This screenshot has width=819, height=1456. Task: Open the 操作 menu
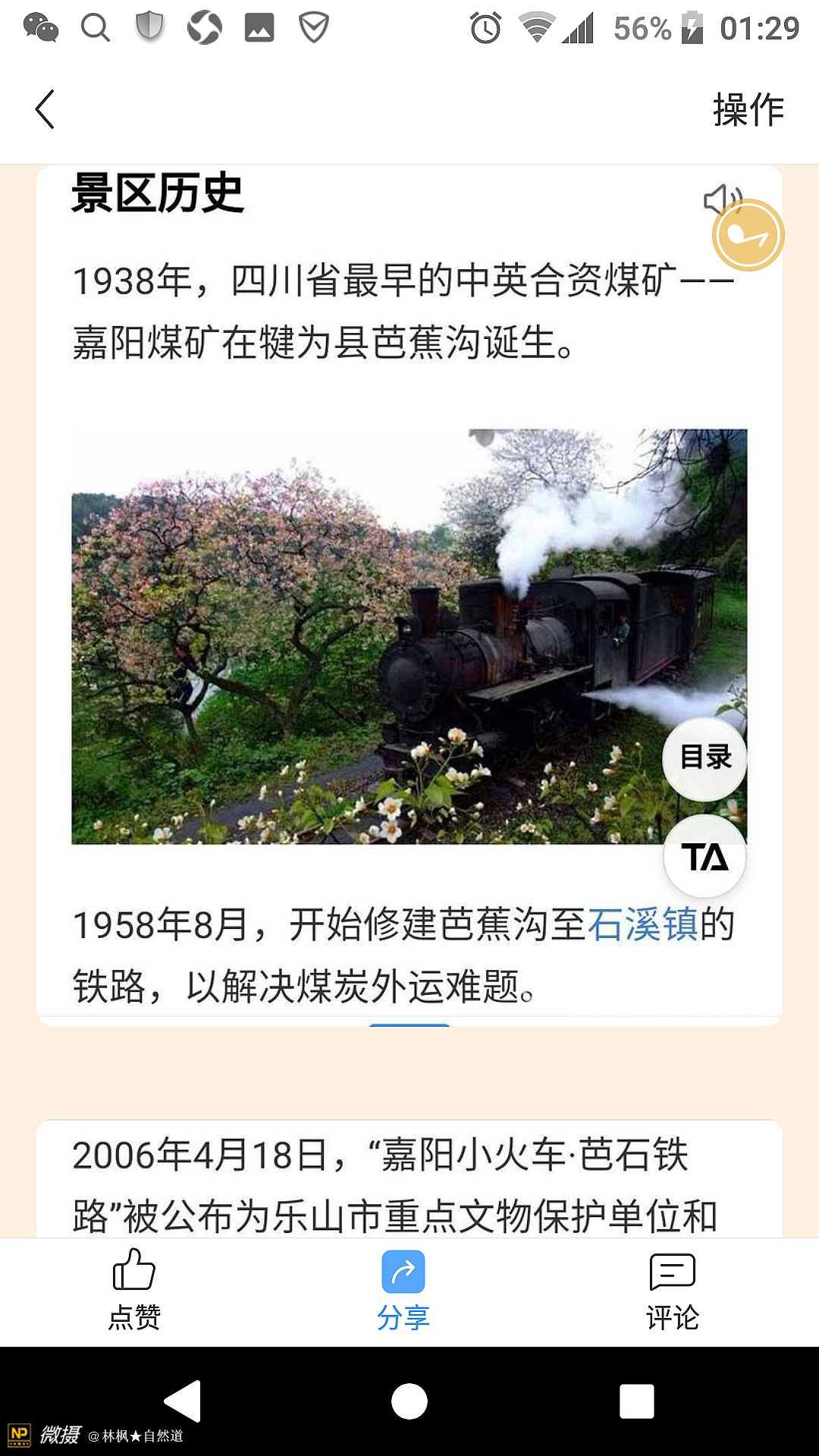tap(748, 110)
